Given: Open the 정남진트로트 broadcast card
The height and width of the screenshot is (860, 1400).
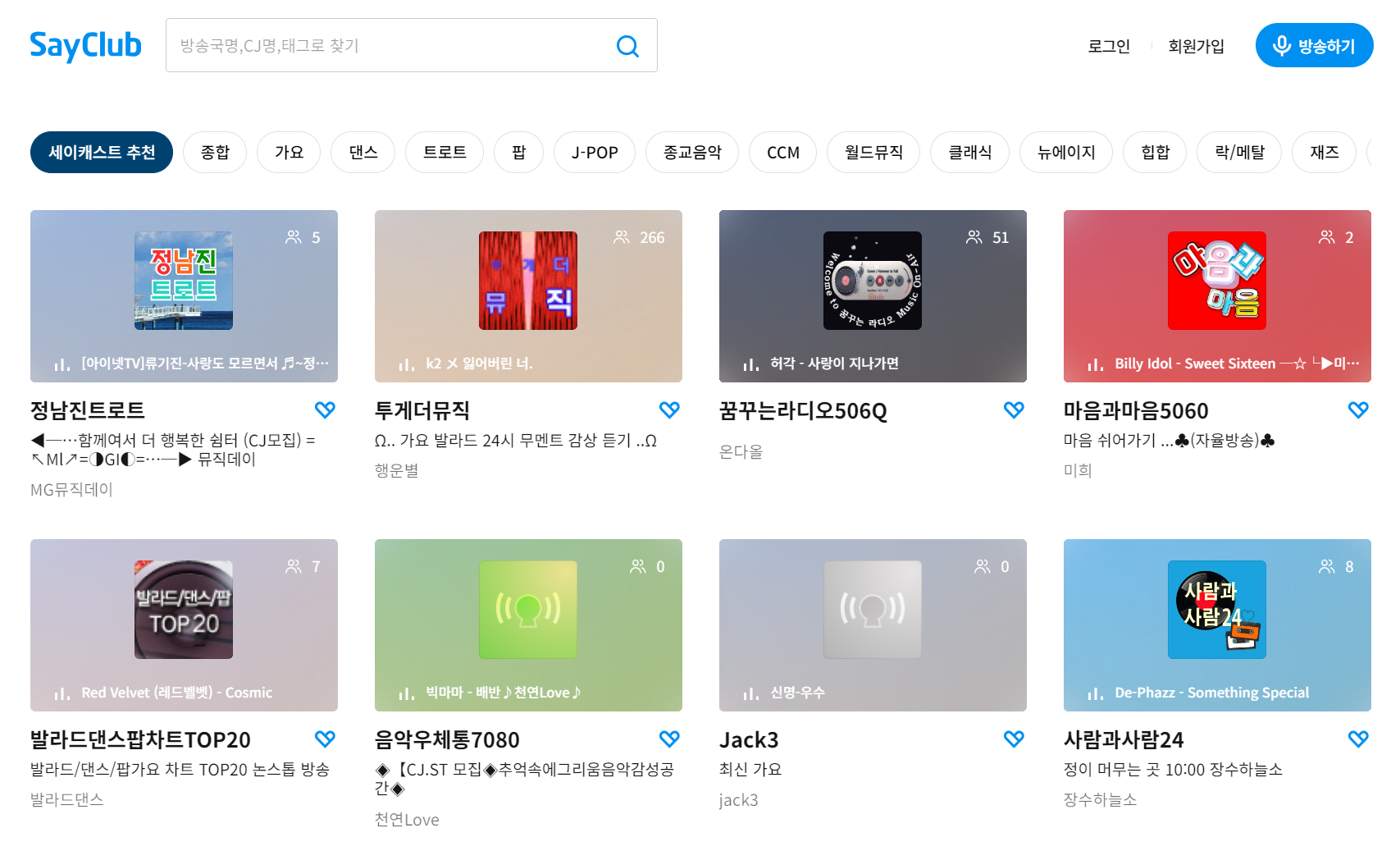Looking at the screenshot, I should click(x=184, y=296).
